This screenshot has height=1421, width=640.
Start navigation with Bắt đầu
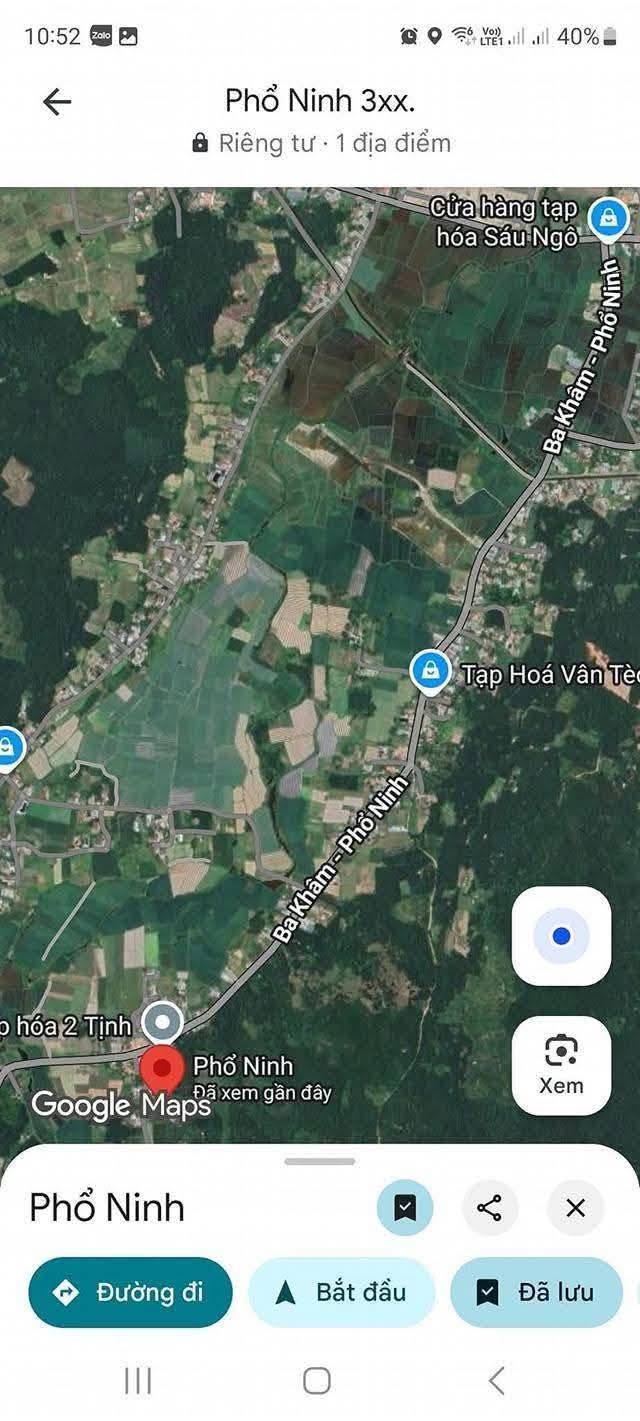click(342, 1292)
